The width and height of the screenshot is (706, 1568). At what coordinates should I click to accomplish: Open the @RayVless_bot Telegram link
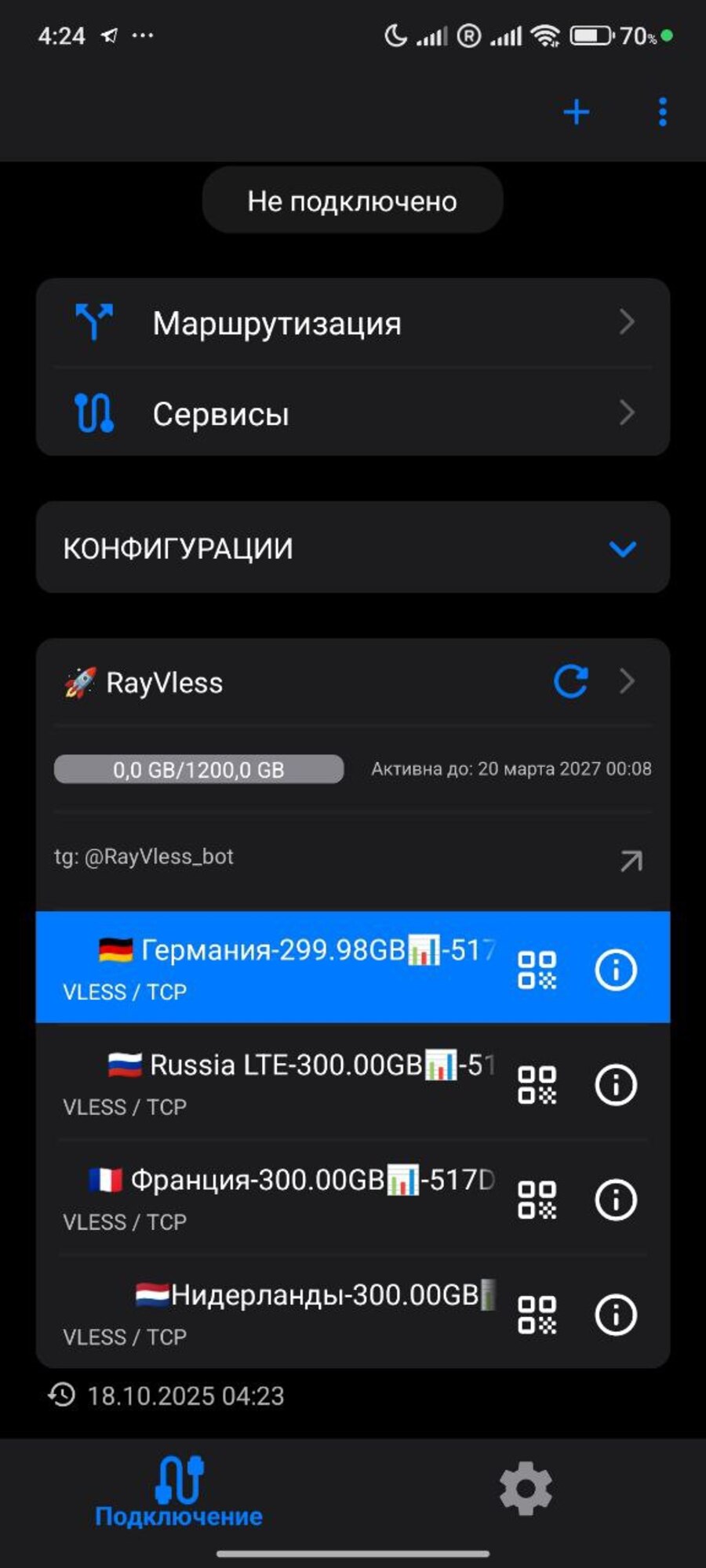pyautogui.click(x=631, y=860)
